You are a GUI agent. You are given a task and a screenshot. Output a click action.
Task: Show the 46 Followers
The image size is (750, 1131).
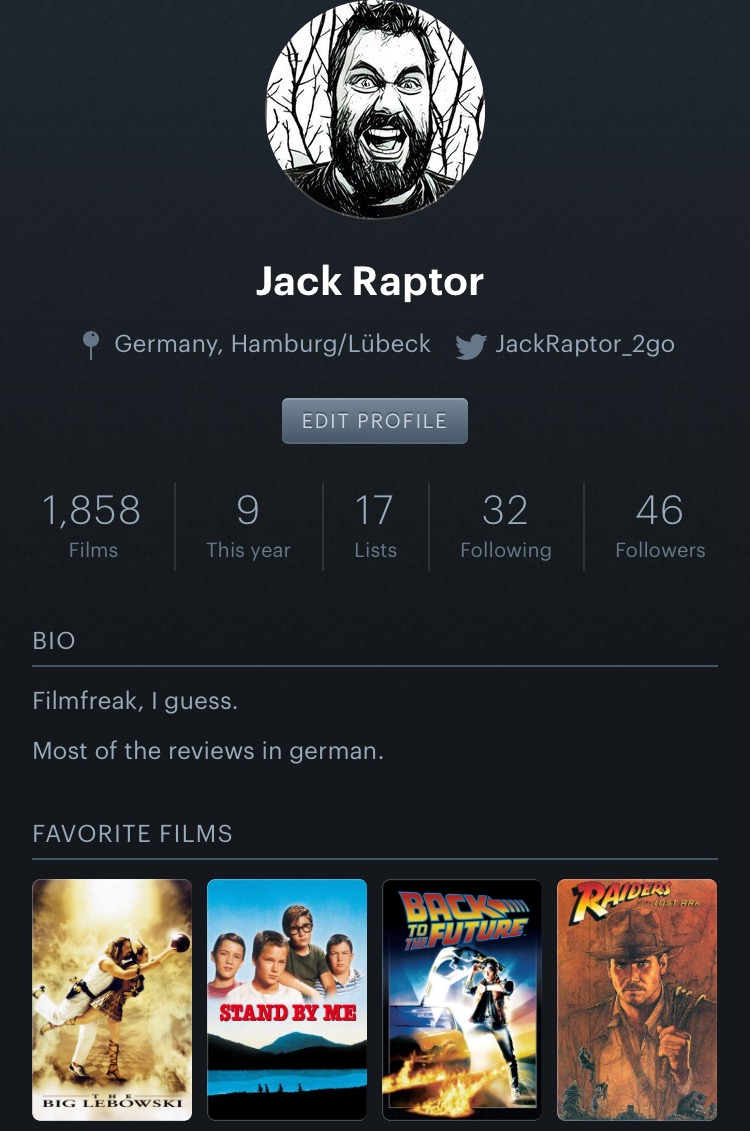(659, 526)
